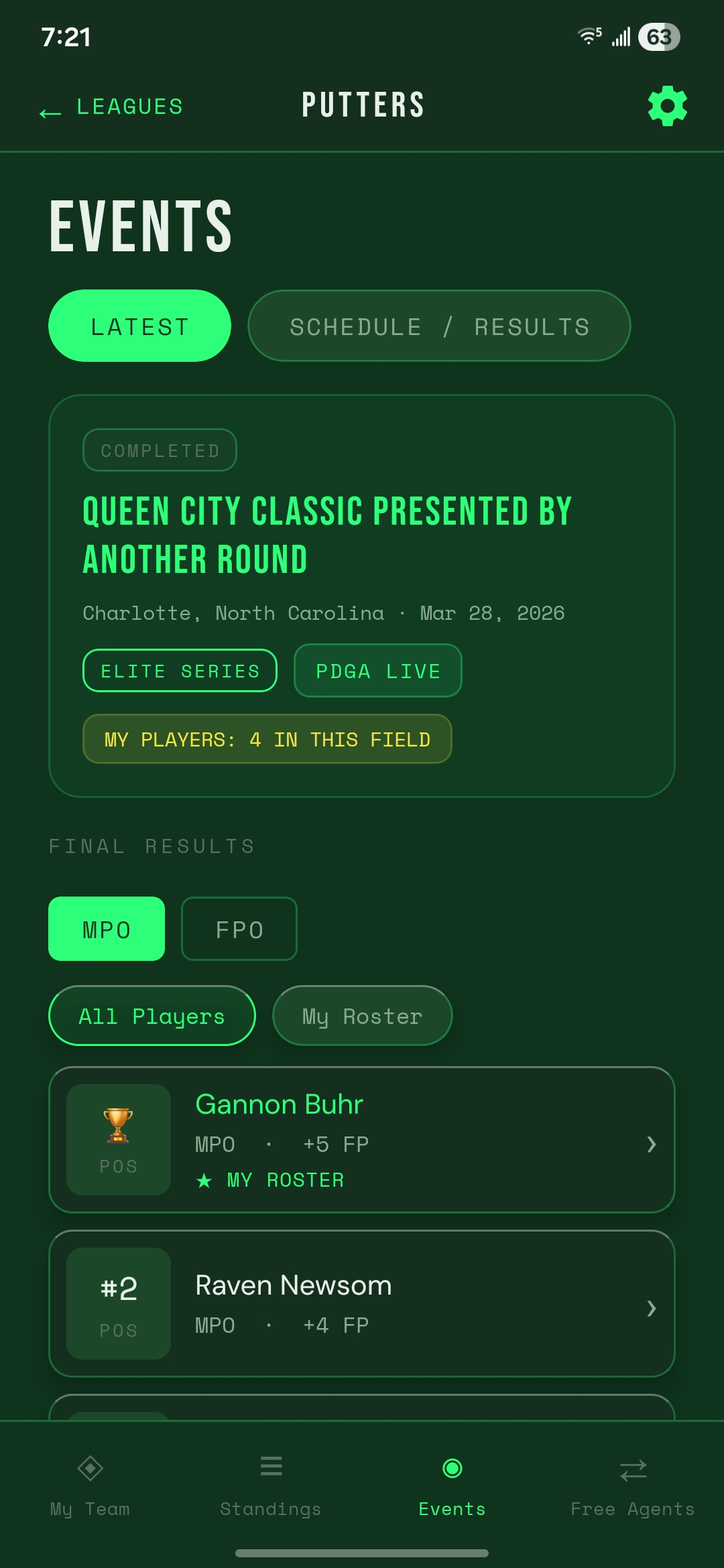Switch to FPO division results
The height and width of the screenshot is (1568, 724).
[x=239, y=929]
